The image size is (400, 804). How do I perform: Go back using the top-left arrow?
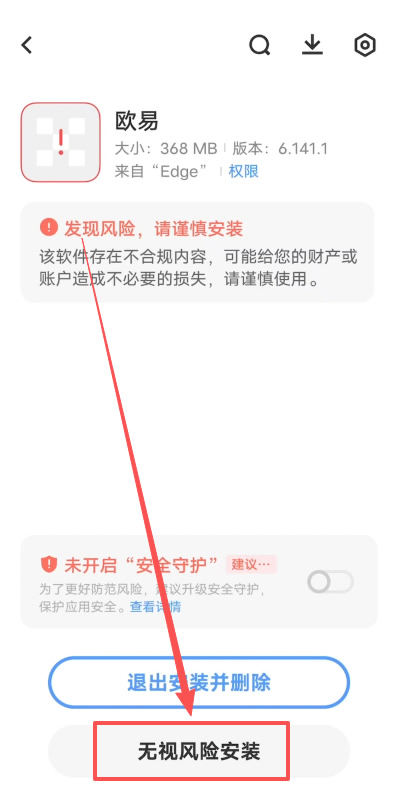point(27,45)
